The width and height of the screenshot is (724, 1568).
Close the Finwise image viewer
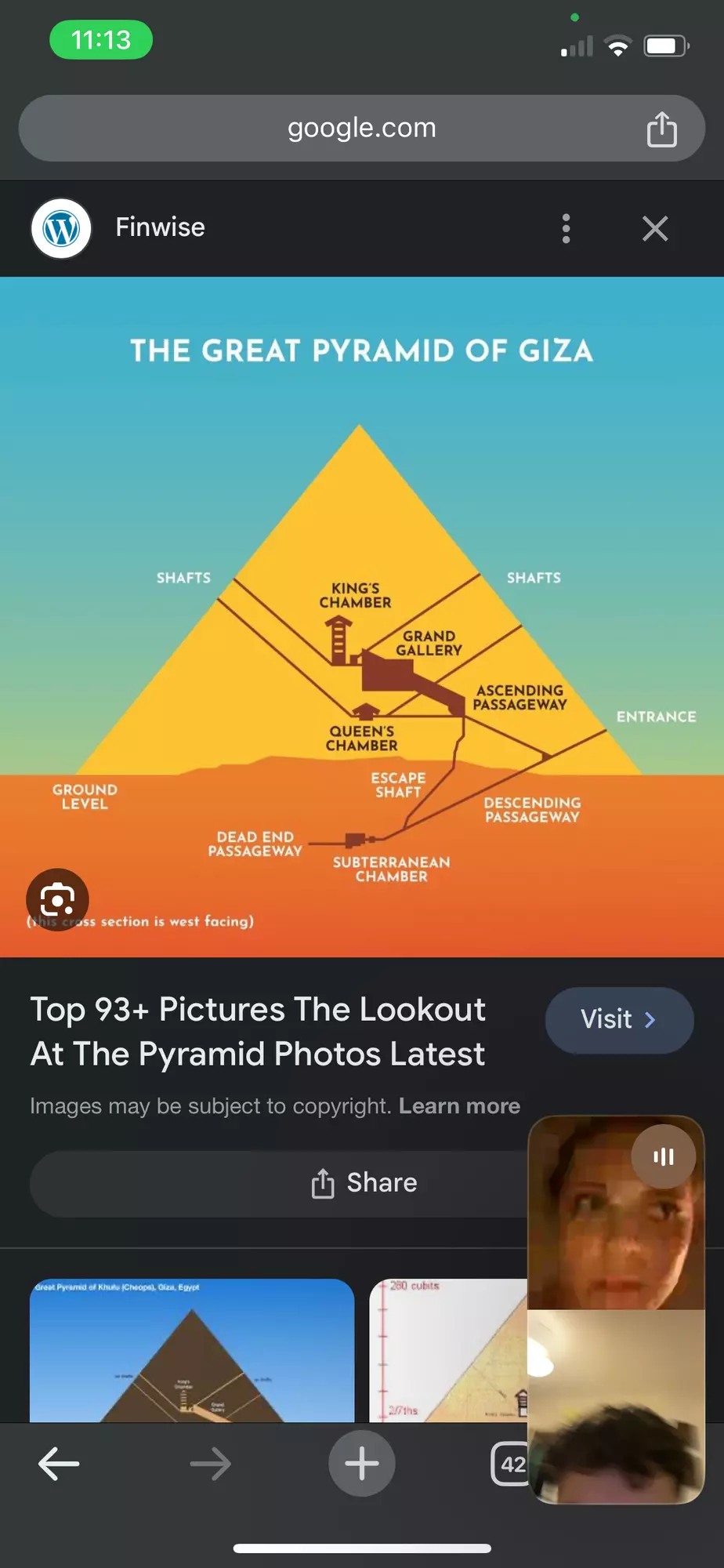pyautogui.click(x=655, y=229)
